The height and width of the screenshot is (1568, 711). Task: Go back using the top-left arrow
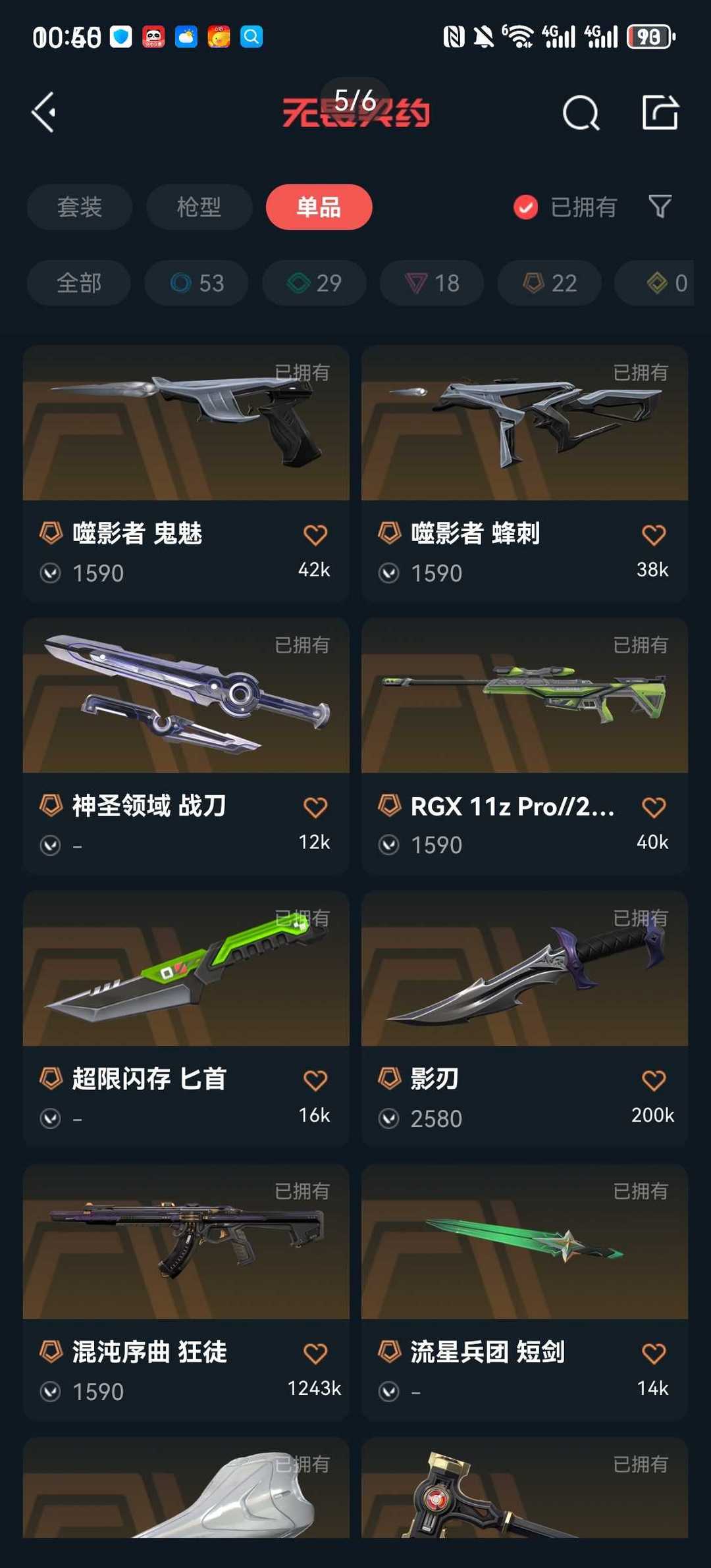44,113
